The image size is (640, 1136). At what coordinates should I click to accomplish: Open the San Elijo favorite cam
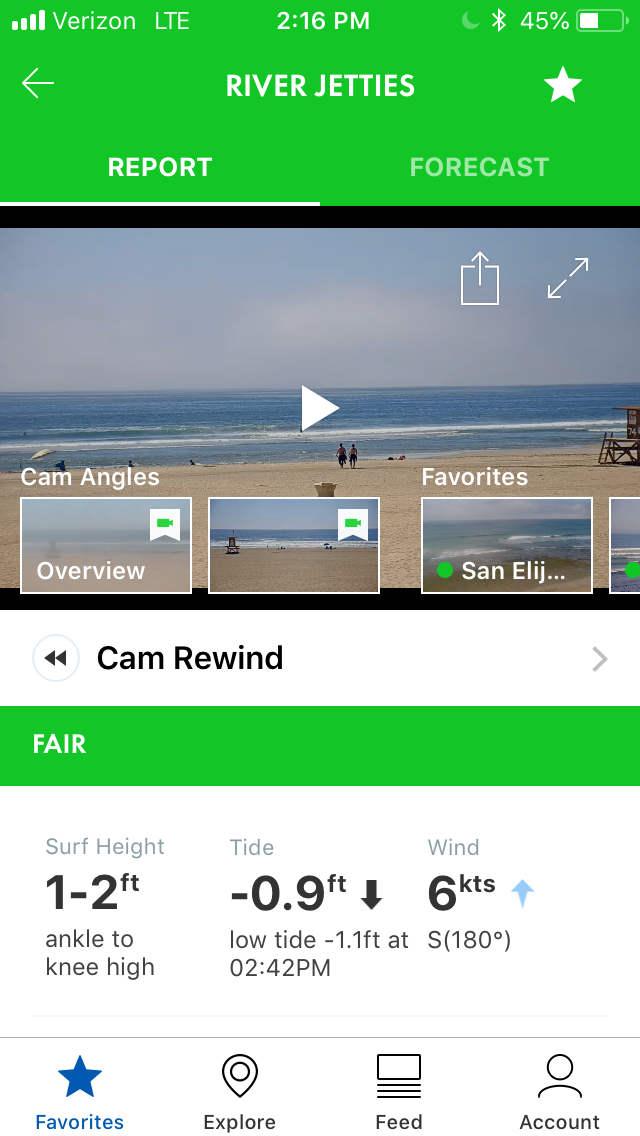point(507,546)
